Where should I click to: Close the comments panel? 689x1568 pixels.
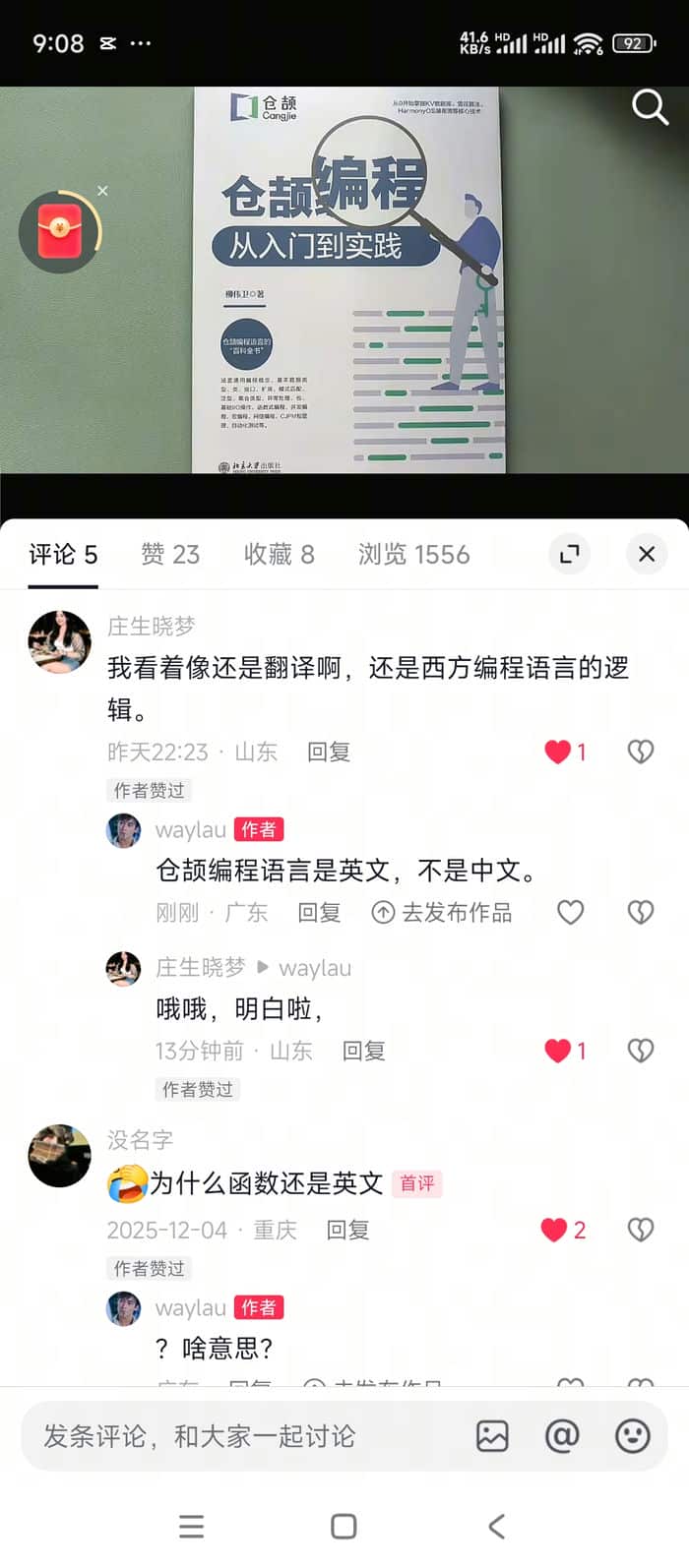point(647,554)
